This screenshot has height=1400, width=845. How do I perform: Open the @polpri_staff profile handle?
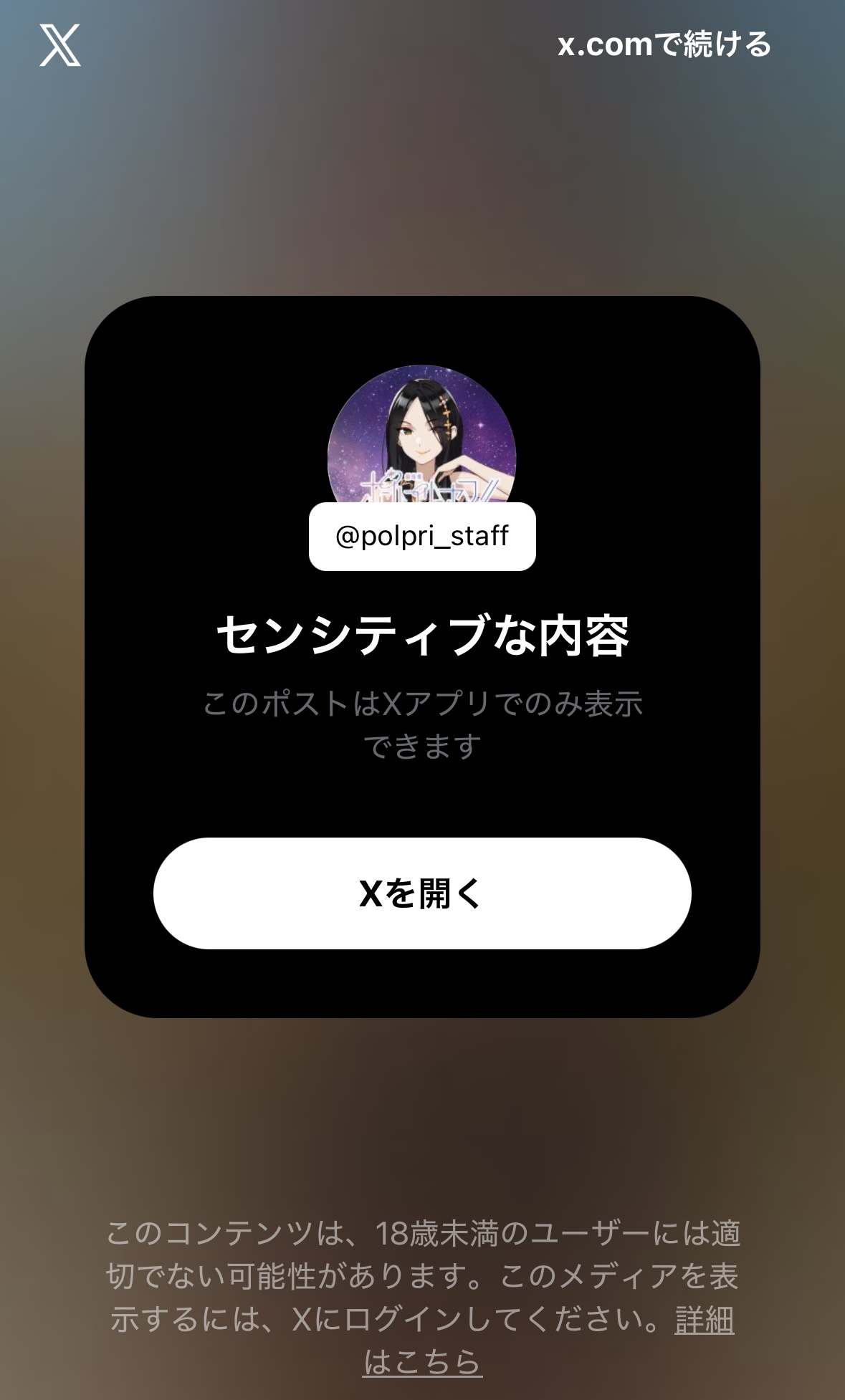(422, 537)
